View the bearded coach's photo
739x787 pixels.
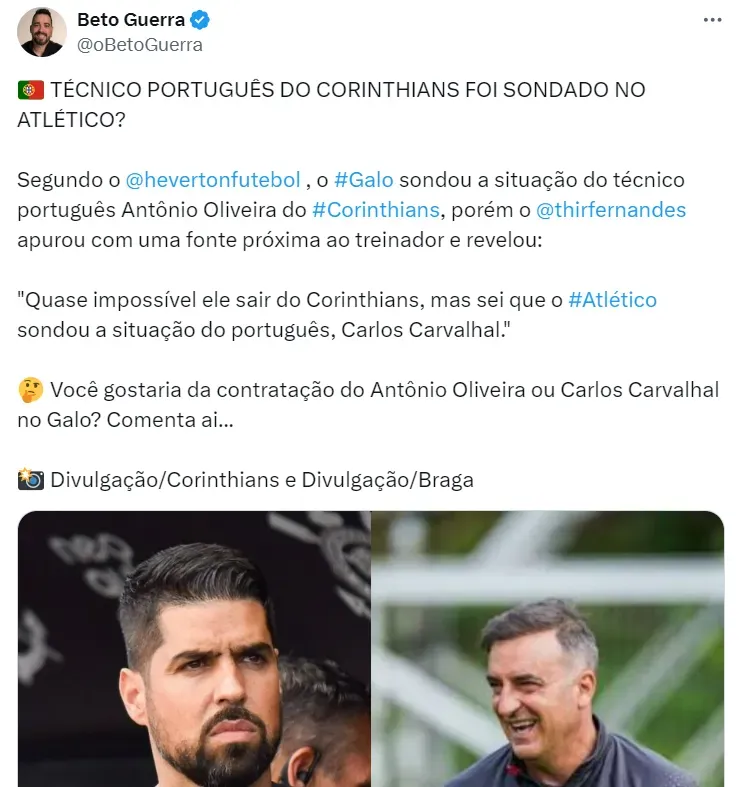click(x=194, y=650)
